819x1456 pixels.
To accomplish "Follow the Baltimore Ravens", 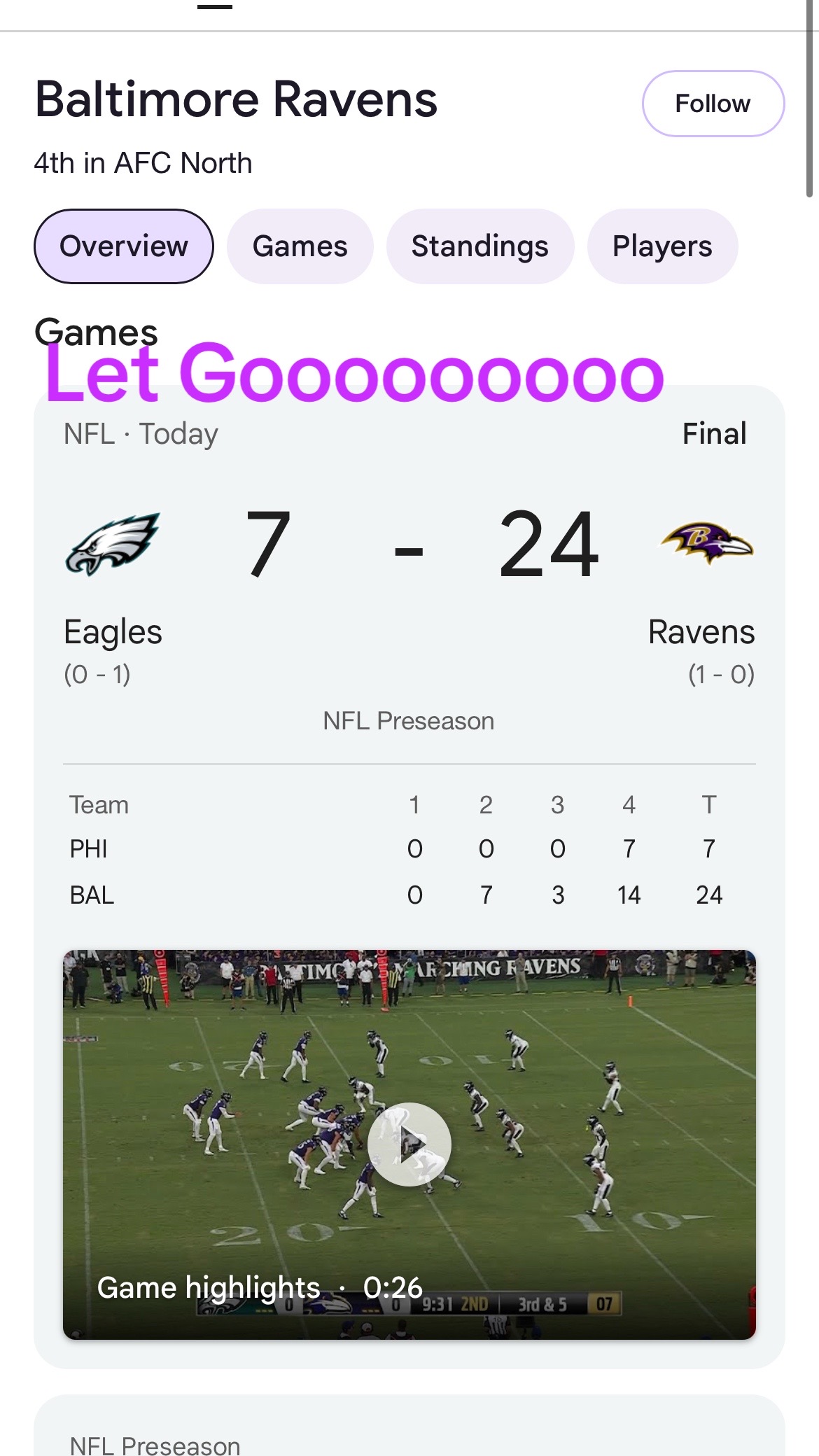I will pos(713,104).
